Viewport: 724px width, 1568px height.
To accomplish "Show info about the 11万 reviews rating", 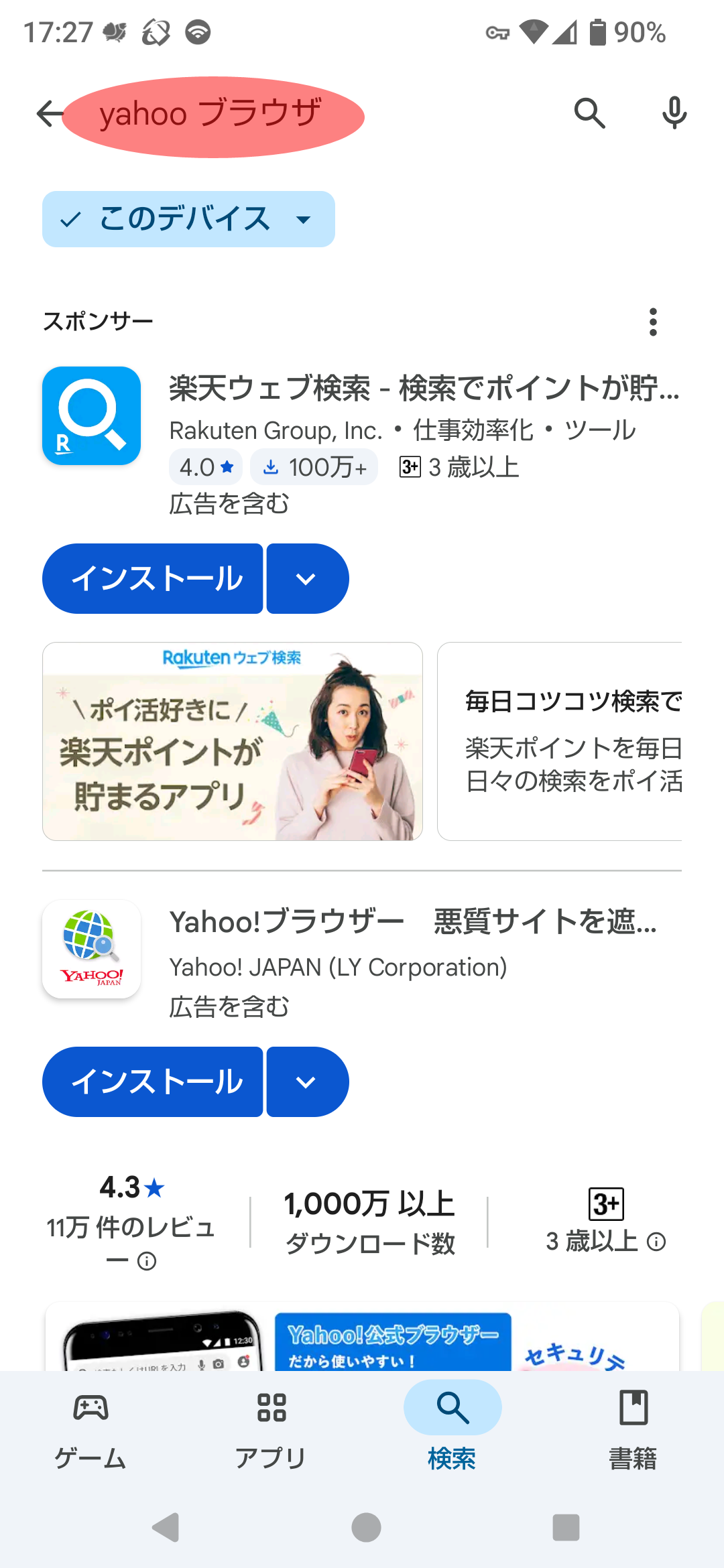I will pos(147,1262).
